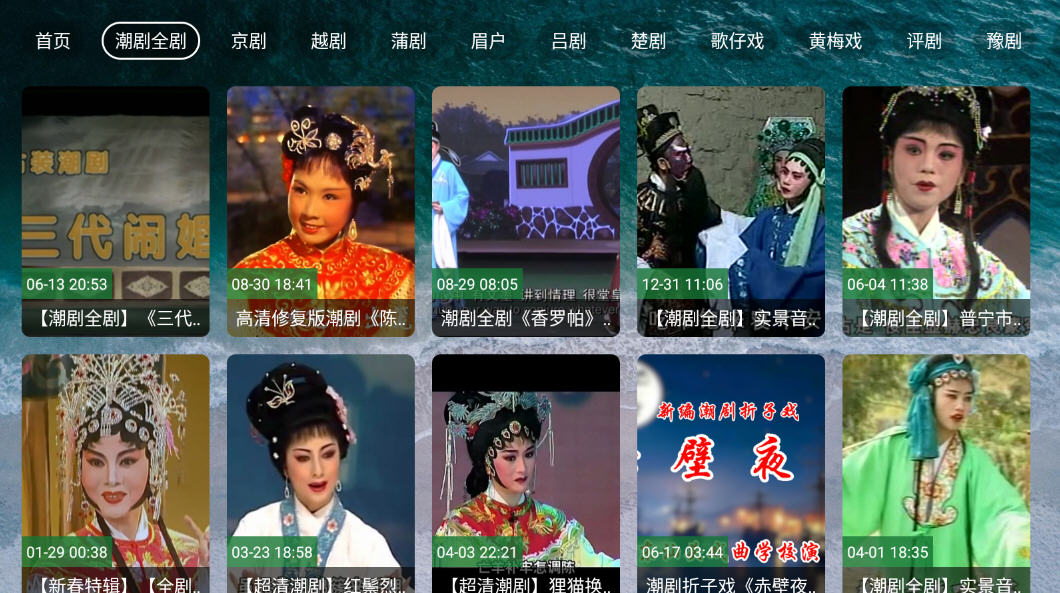The image size is (1060, 593).
Task: Open the 歌仔戏 category
Action: 737,41
